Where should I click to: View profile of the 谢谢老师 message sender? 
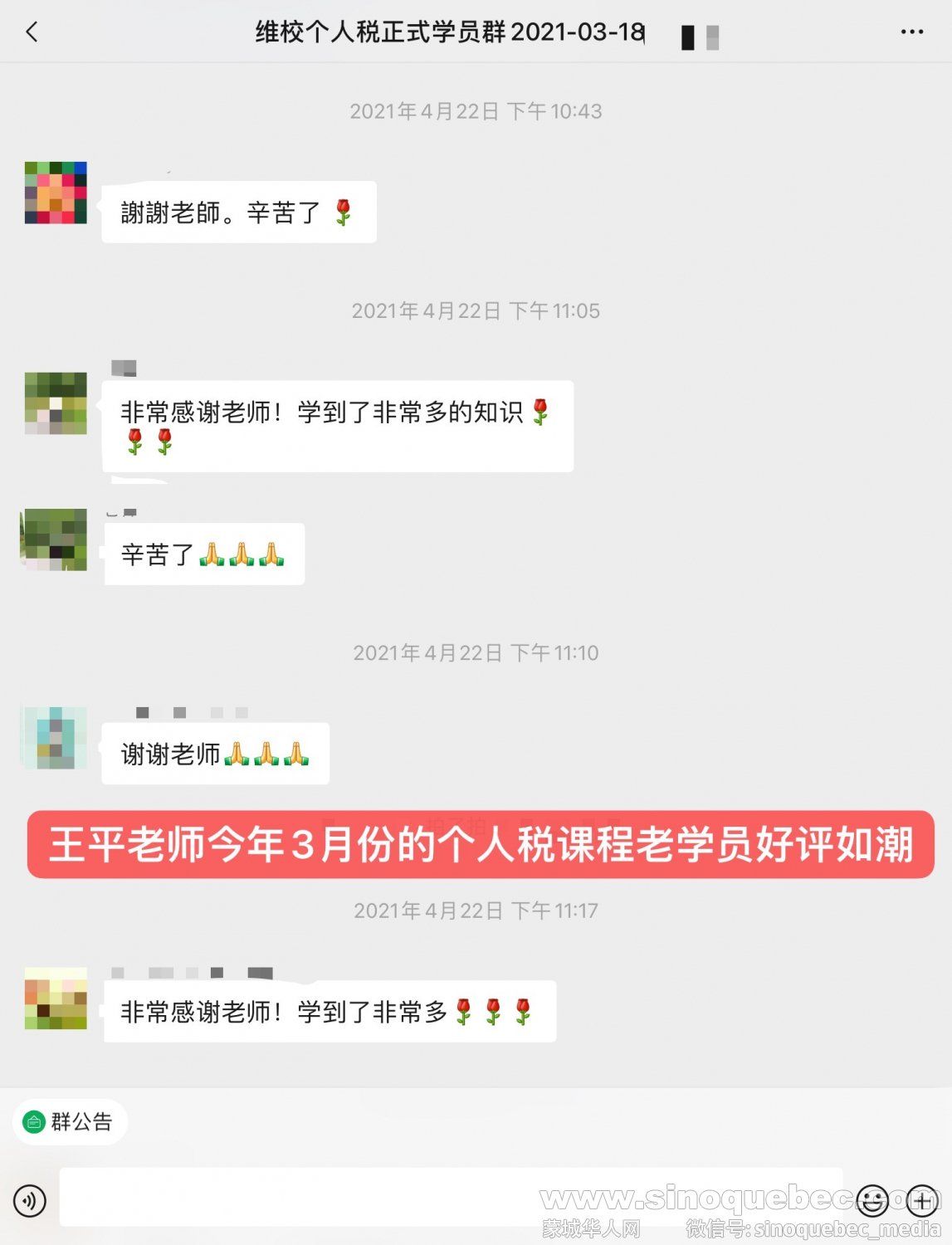(x=56, y=738)
